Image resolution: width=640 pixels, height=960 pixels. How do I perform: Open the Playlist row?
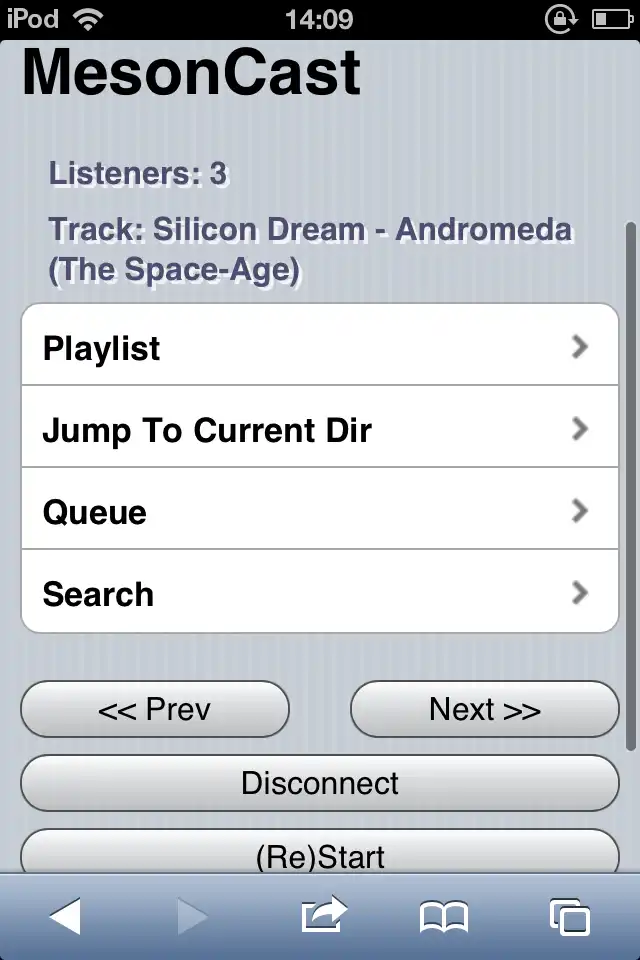point(320,348)
